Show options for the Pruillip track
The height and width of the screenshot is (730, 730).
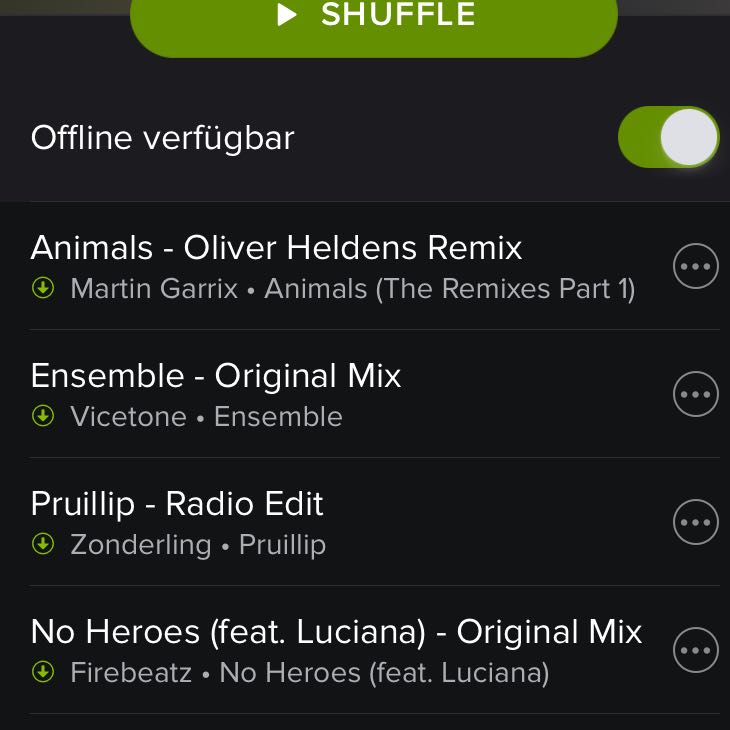coord(695,522)
